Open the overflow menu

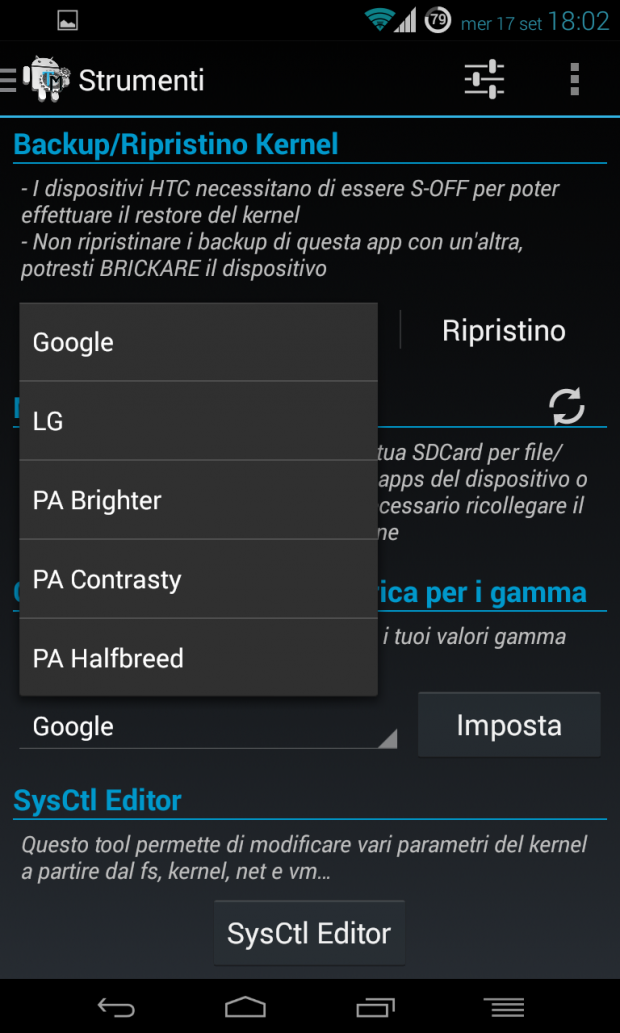[x=575, y=80]
